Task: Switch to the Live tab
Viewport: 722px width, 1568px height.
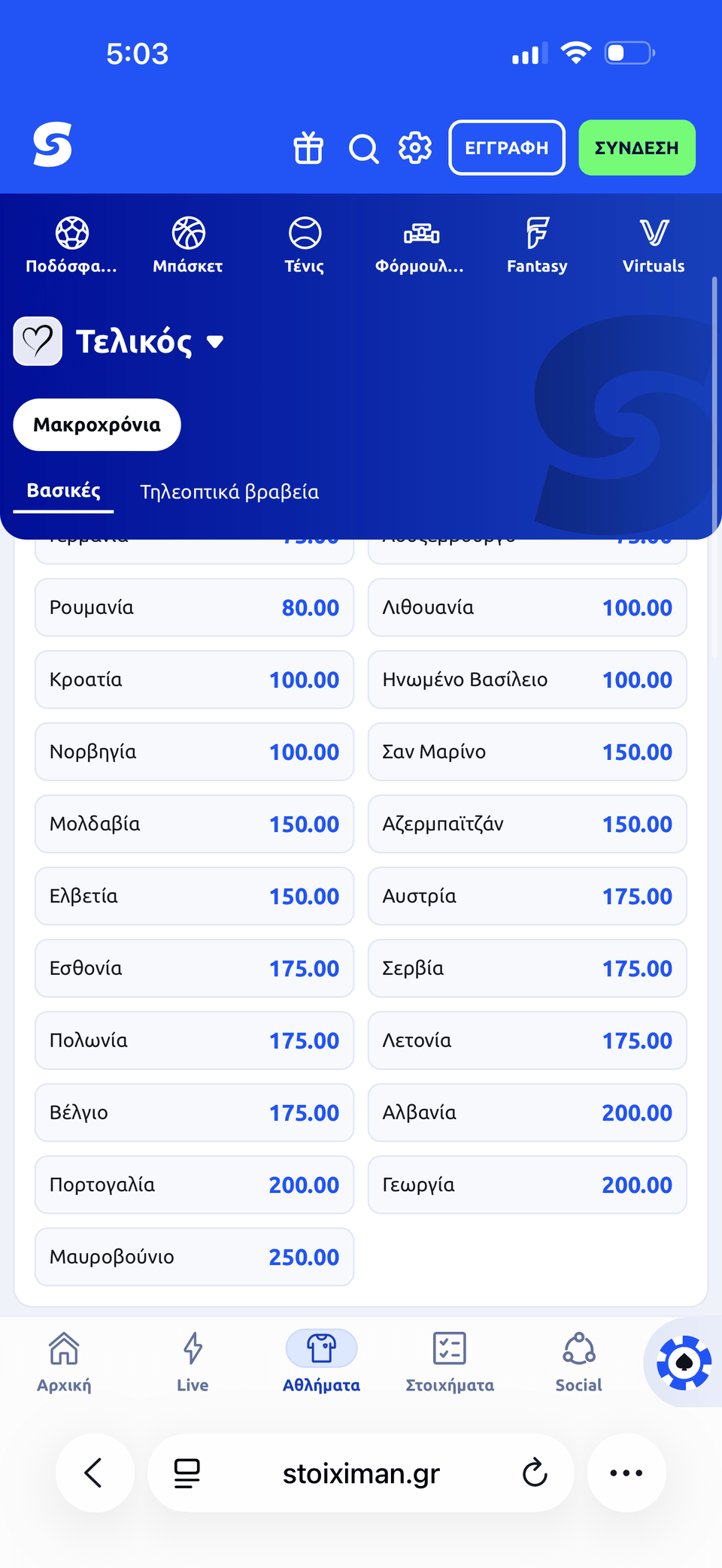Action: coord(193,1362)
